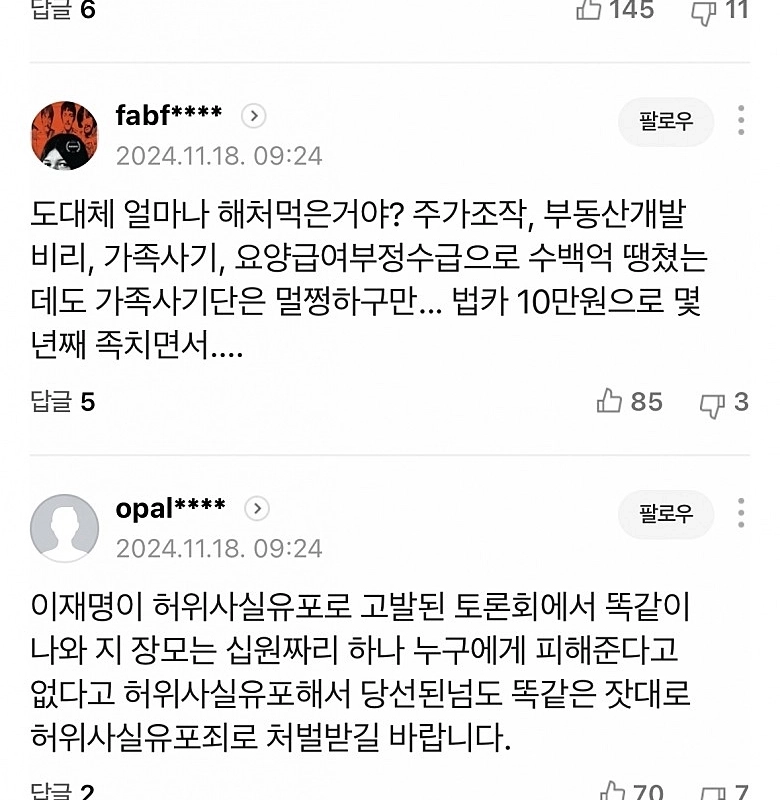Tap the chevron next to opal****
Image resolution: width=780 pixels, height=800 pixels.
tap(257, 509)
